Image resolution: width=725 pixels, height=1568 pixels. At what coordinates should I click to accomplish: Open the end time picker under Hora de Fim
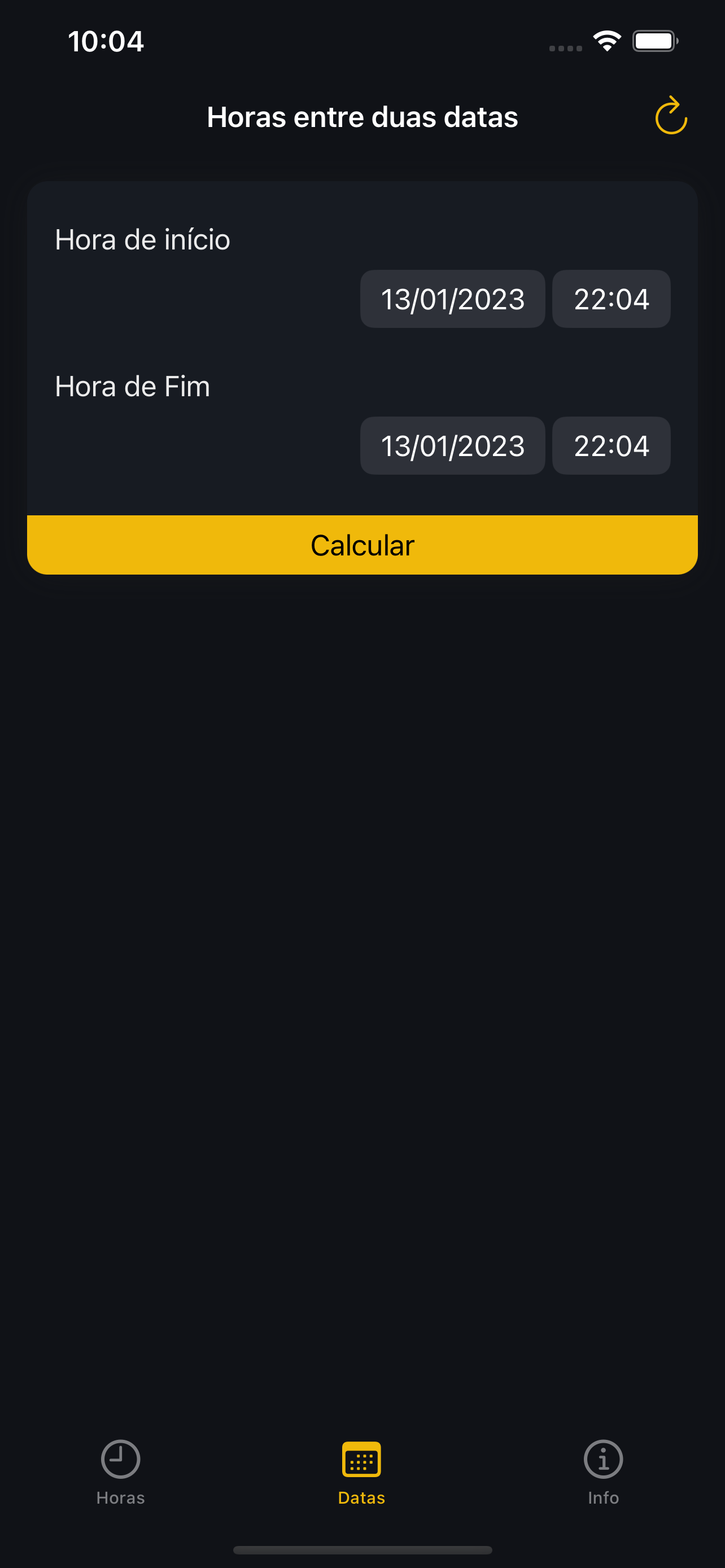tap(610, 445)
